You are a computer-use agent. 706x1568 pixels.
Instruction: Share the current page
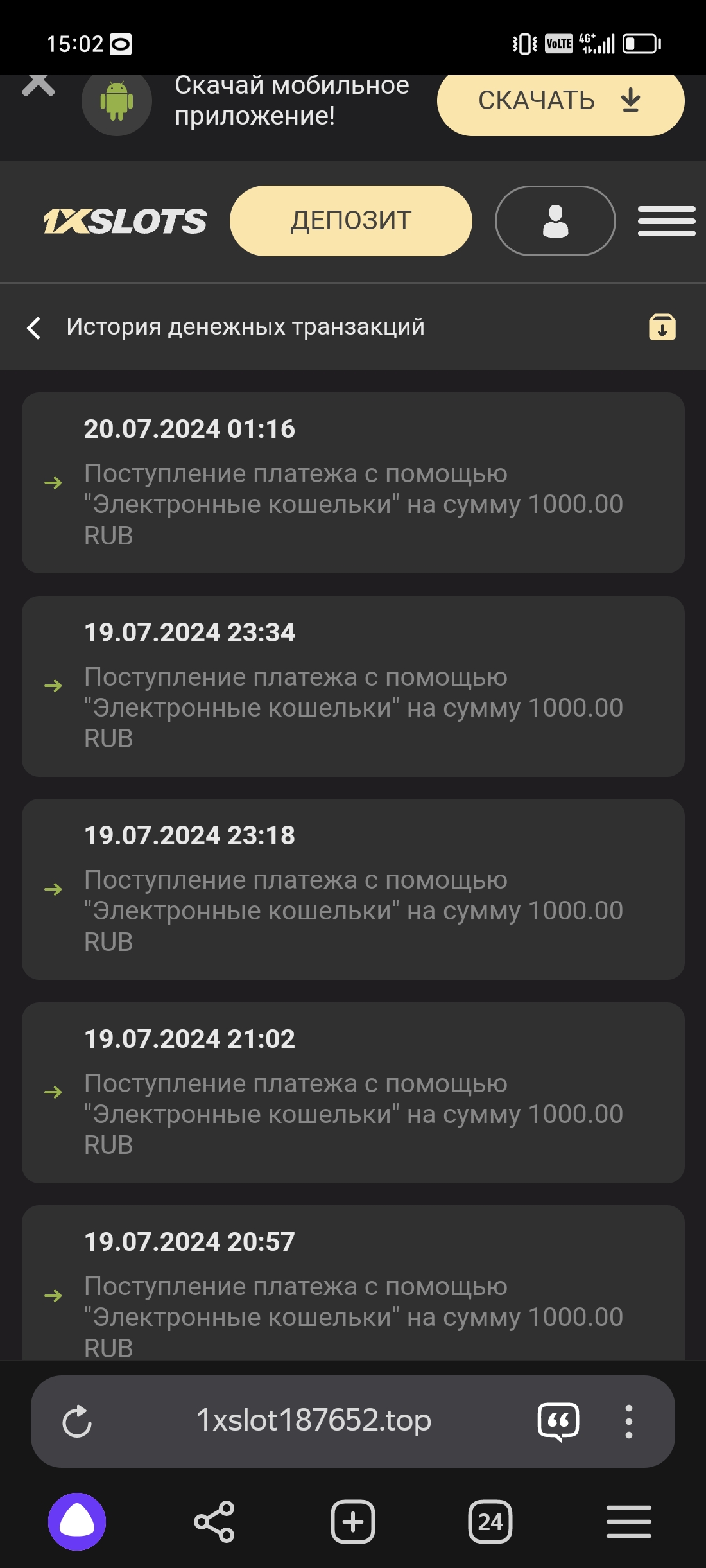214,1521
